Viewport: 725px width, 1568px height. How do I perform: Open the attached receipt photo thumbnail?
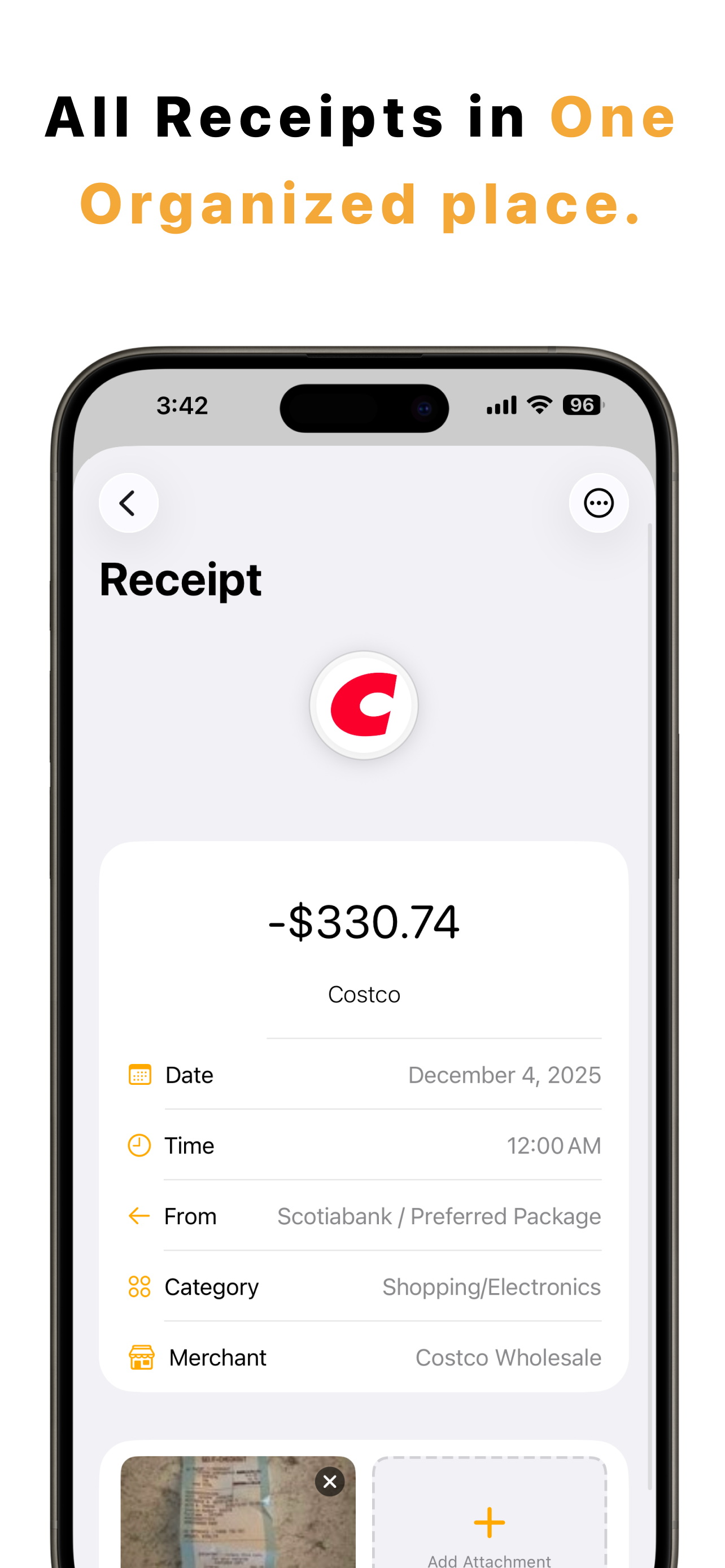232,1522
